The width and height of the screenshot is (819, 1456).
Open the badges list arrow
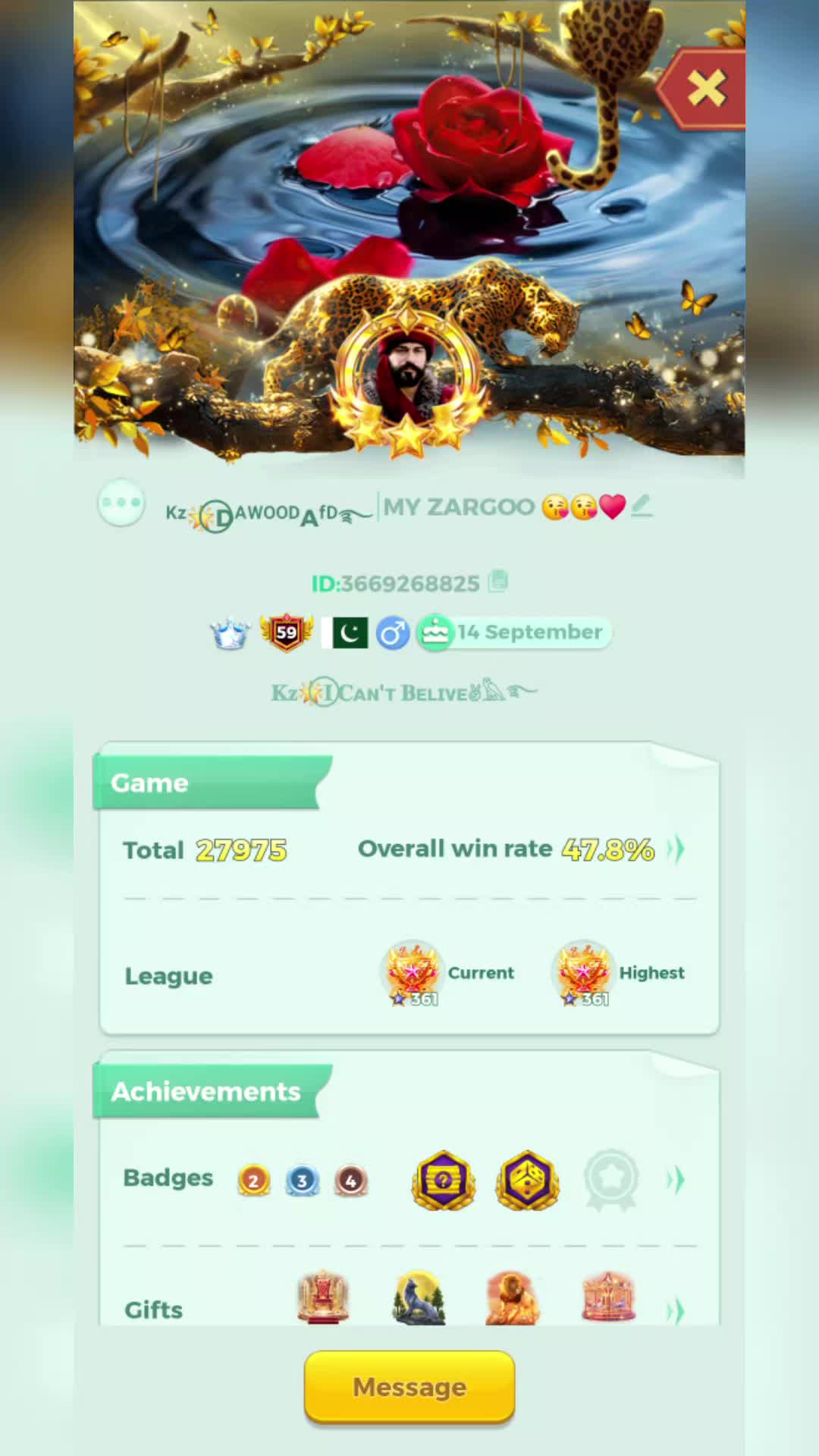point(676,1179)
